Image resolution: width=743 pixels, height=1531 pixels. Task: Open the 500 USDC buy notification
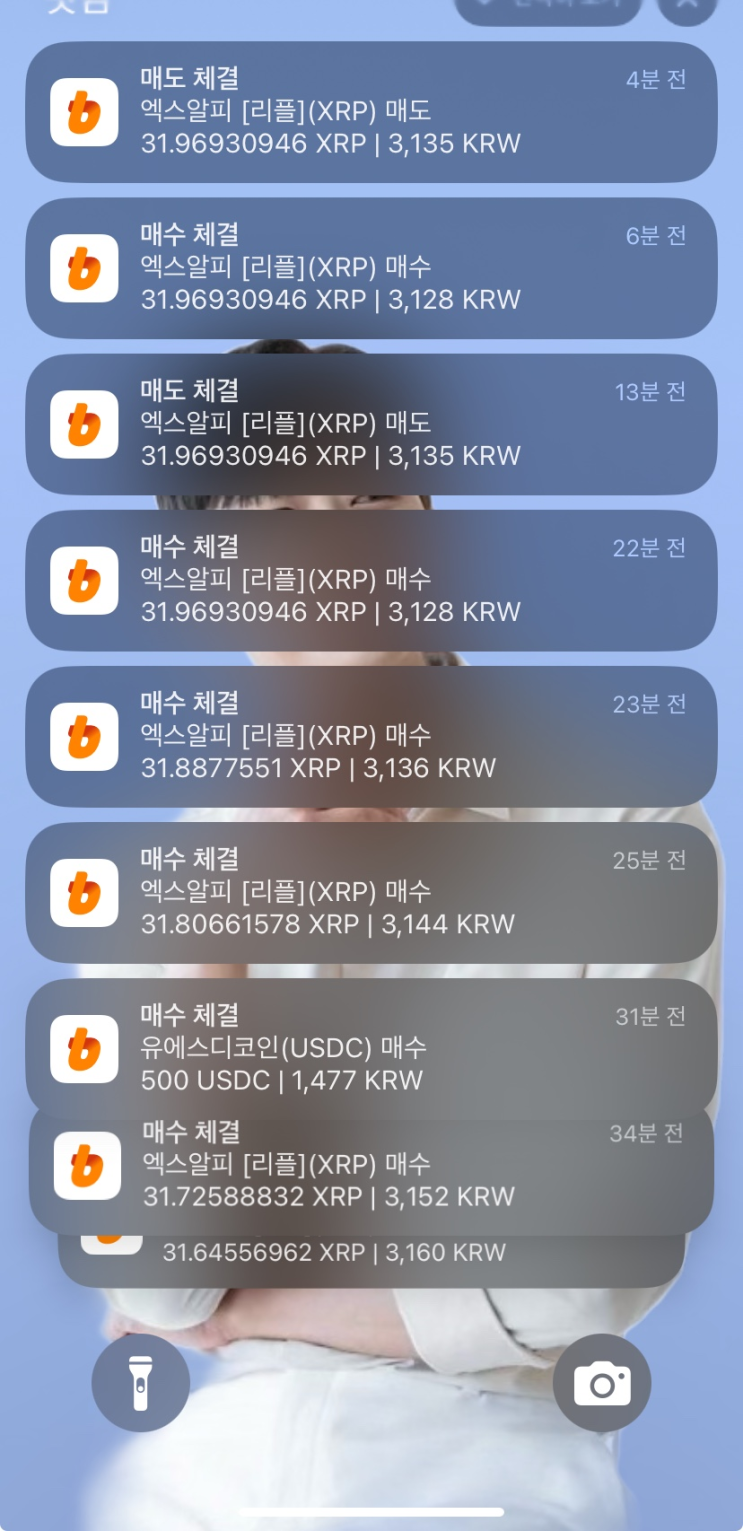371,1045
